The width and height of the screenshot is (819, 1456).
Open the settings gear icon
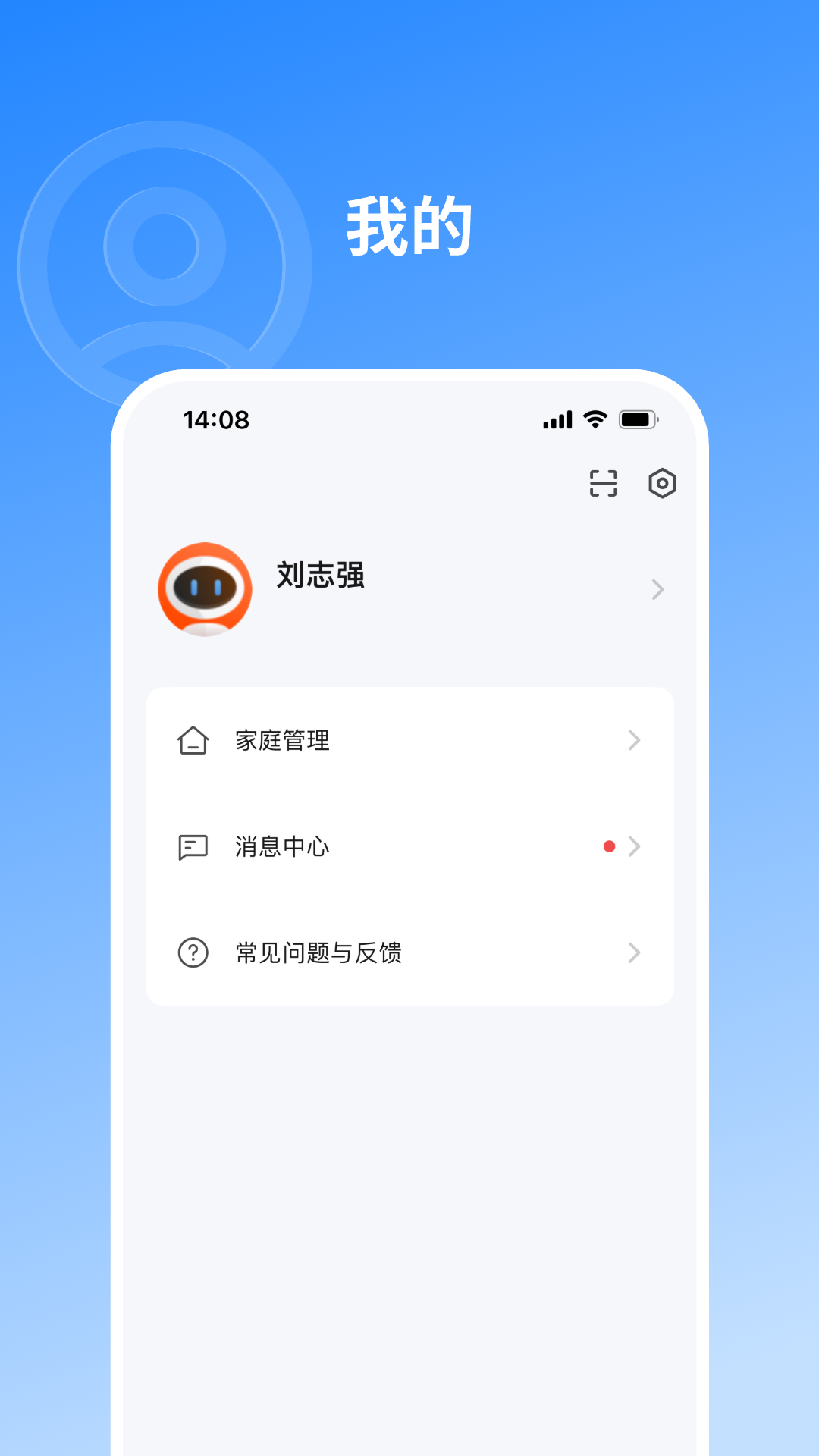tap(663, 484)
